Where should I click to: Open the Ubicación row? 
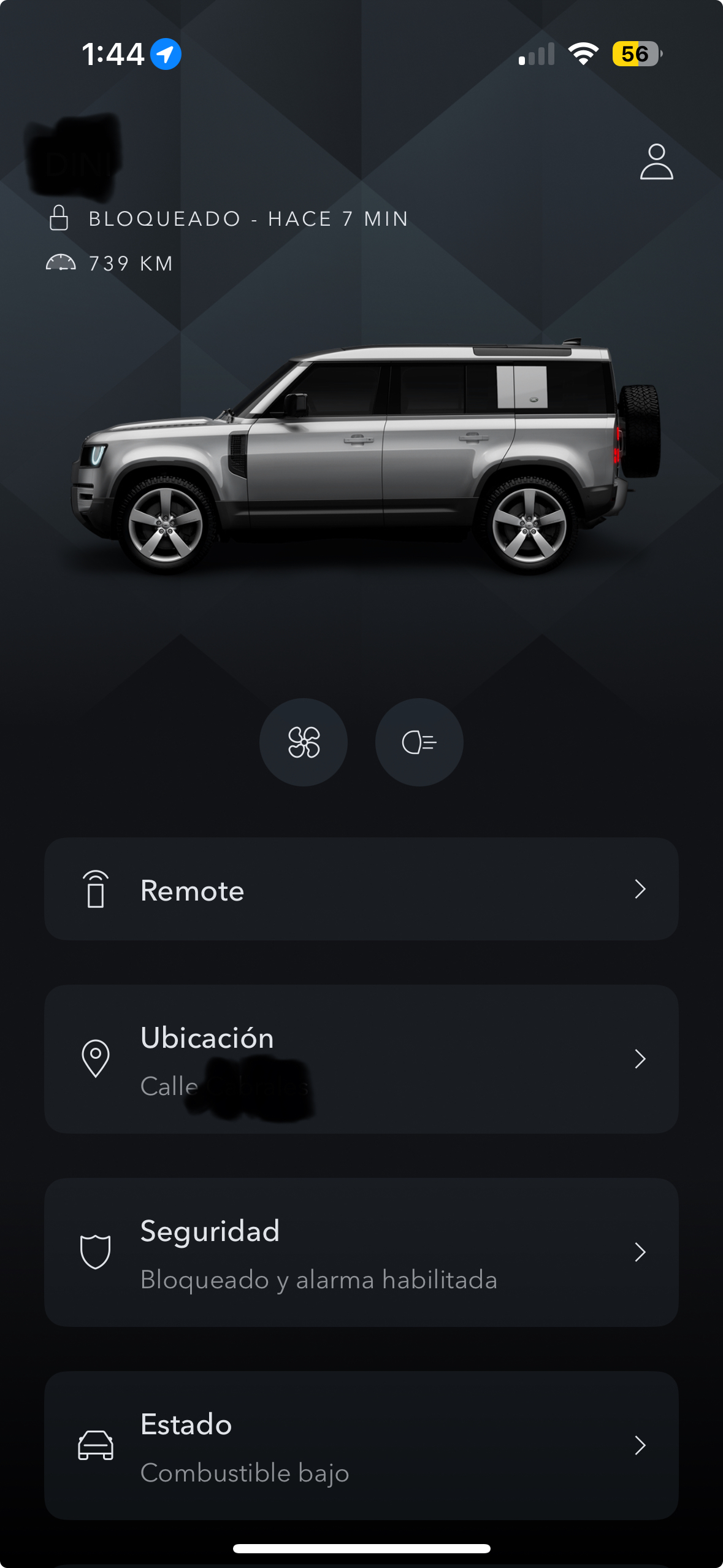[x=361, y=1059]
